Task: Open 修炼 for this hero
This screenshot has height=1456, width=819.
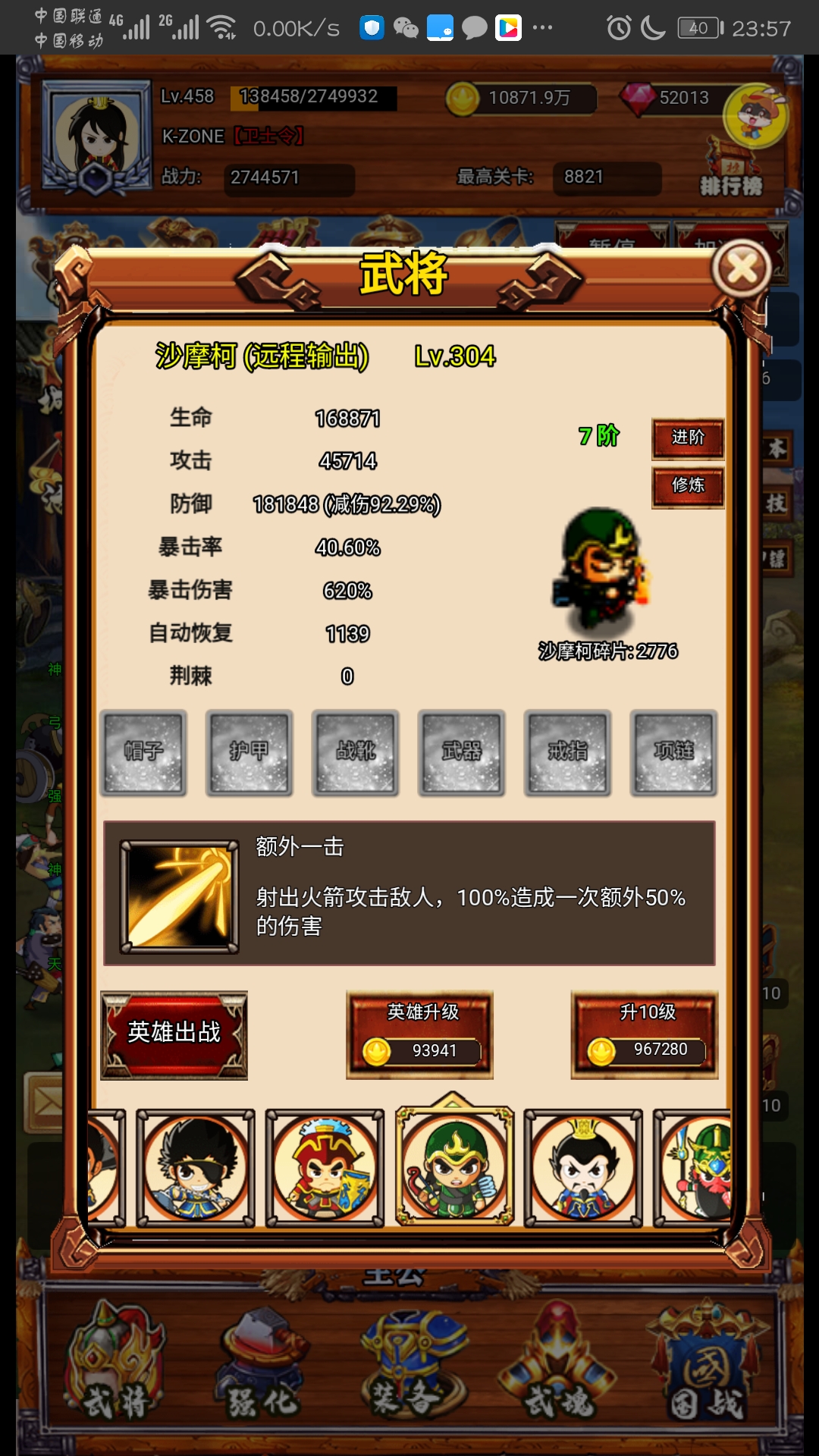Action: click(x=688, y=485)
